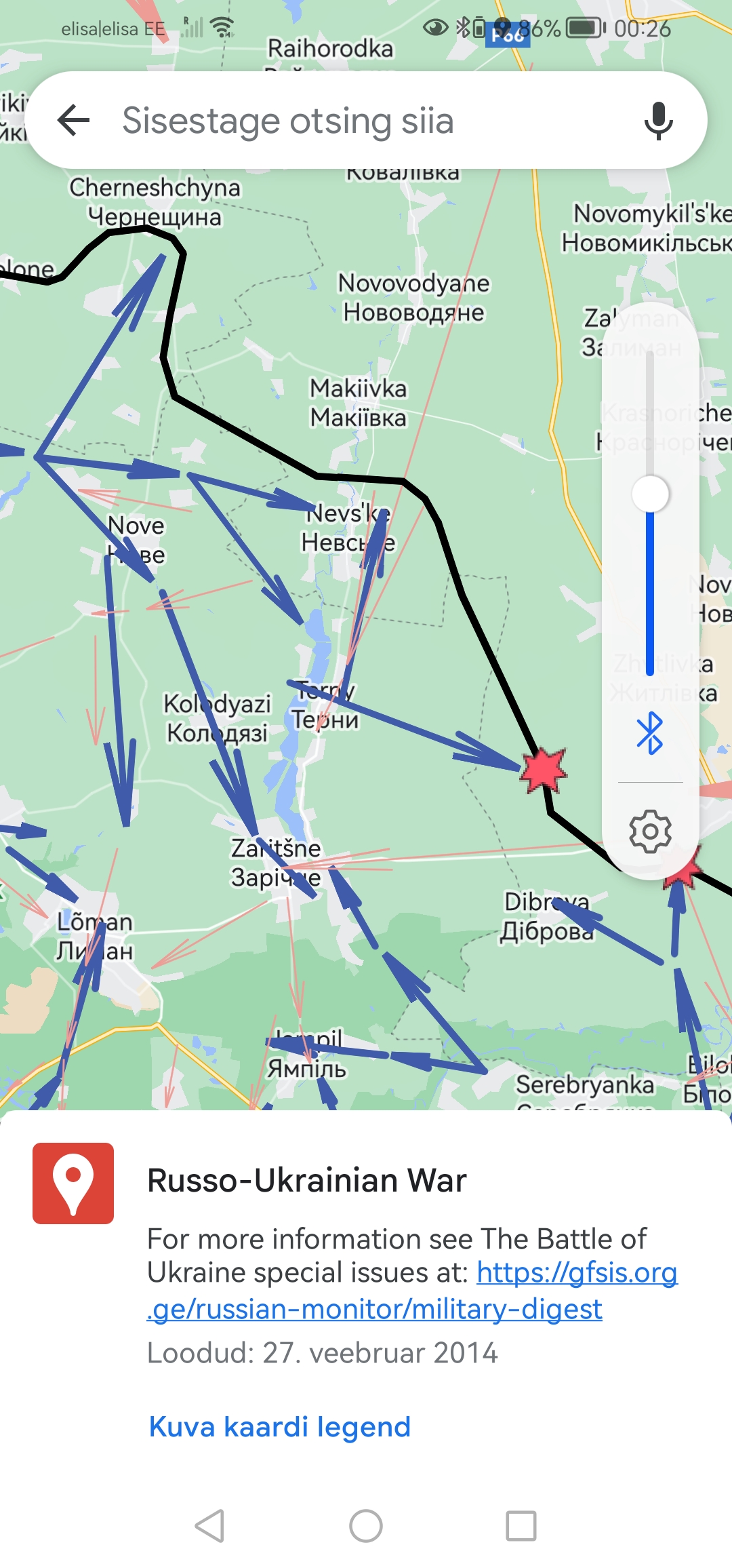Open the search field 'Sisestage otsing siia'
The image size is (732, 1568).
pyautogui.click(x=339, y=121)
